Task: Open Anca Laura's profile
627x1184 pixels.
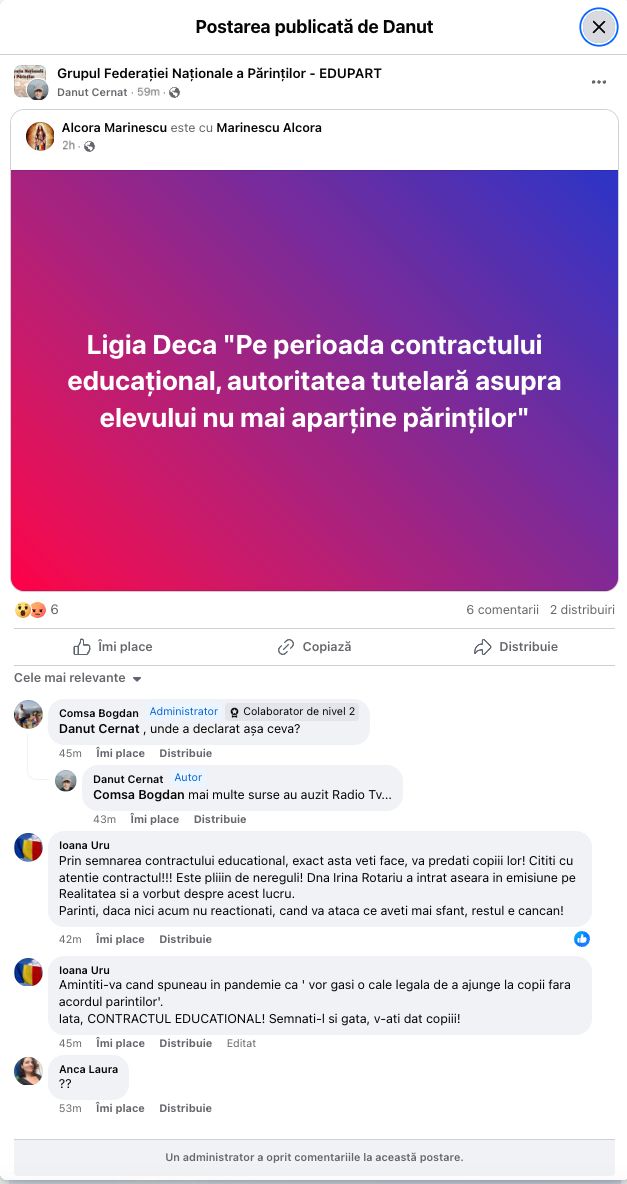Action: [x=88, y=1069]
